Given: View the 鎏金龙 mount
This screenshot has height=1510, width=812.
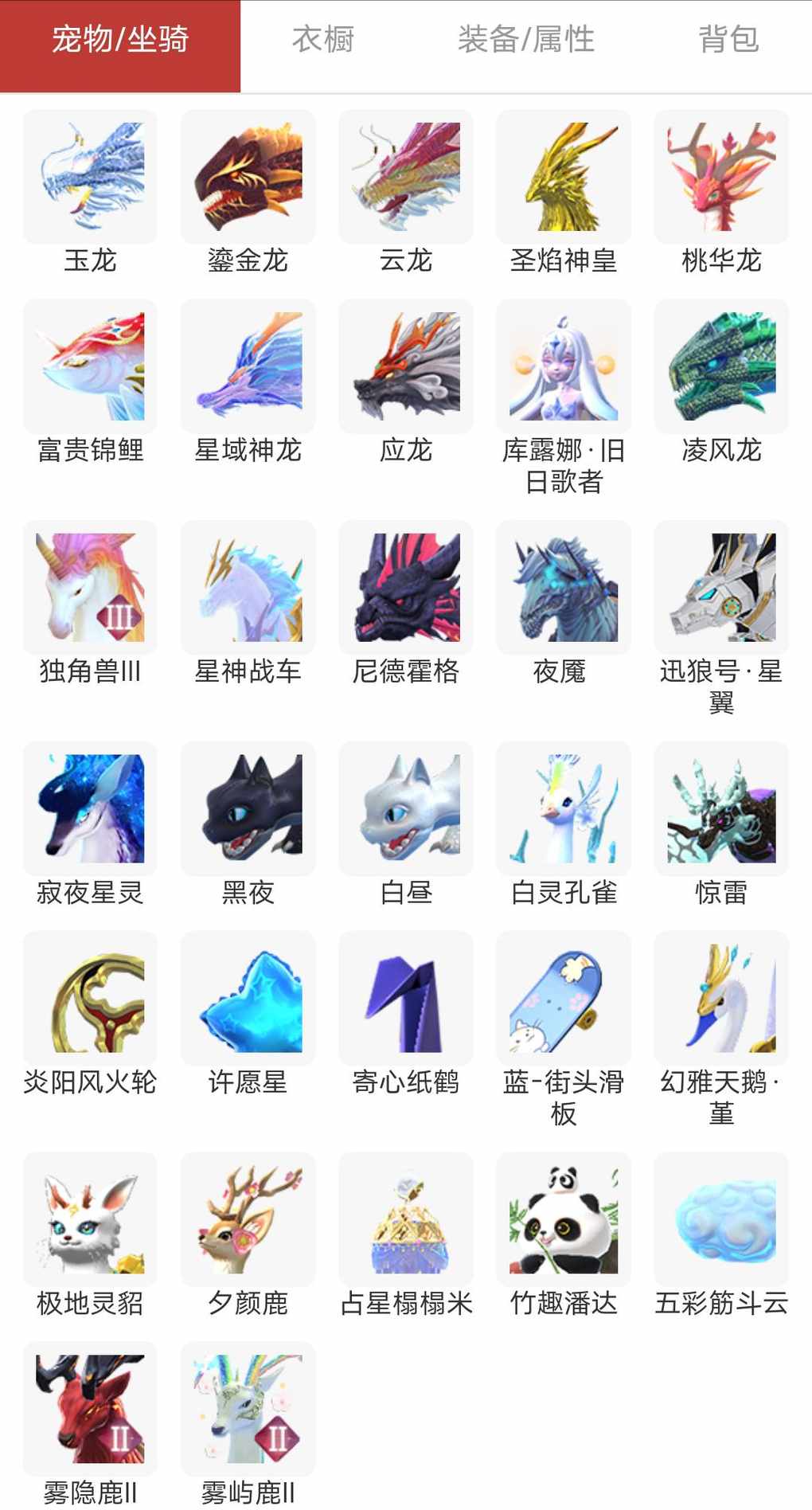Looking at the screenshot, I should tap(248, 177).
